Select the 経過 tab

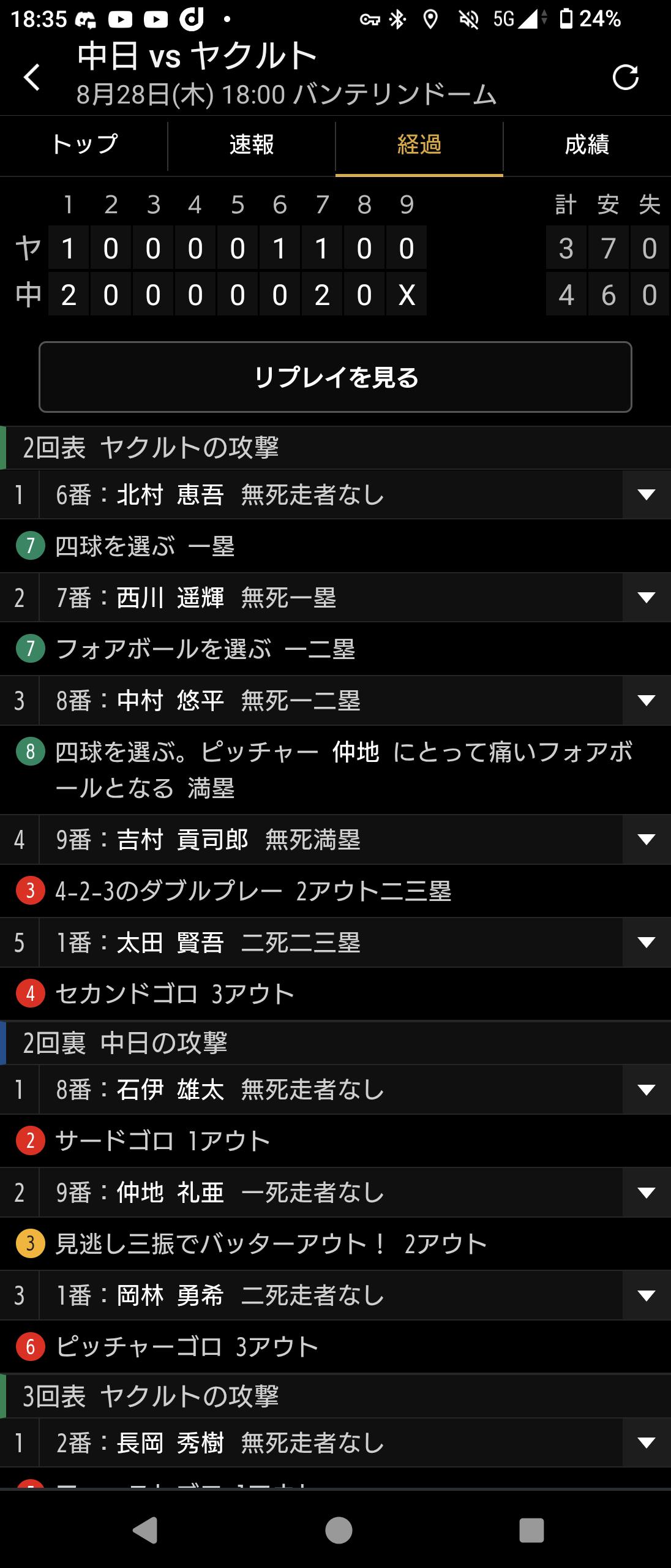pyautogui.click(x=419, y=145)
